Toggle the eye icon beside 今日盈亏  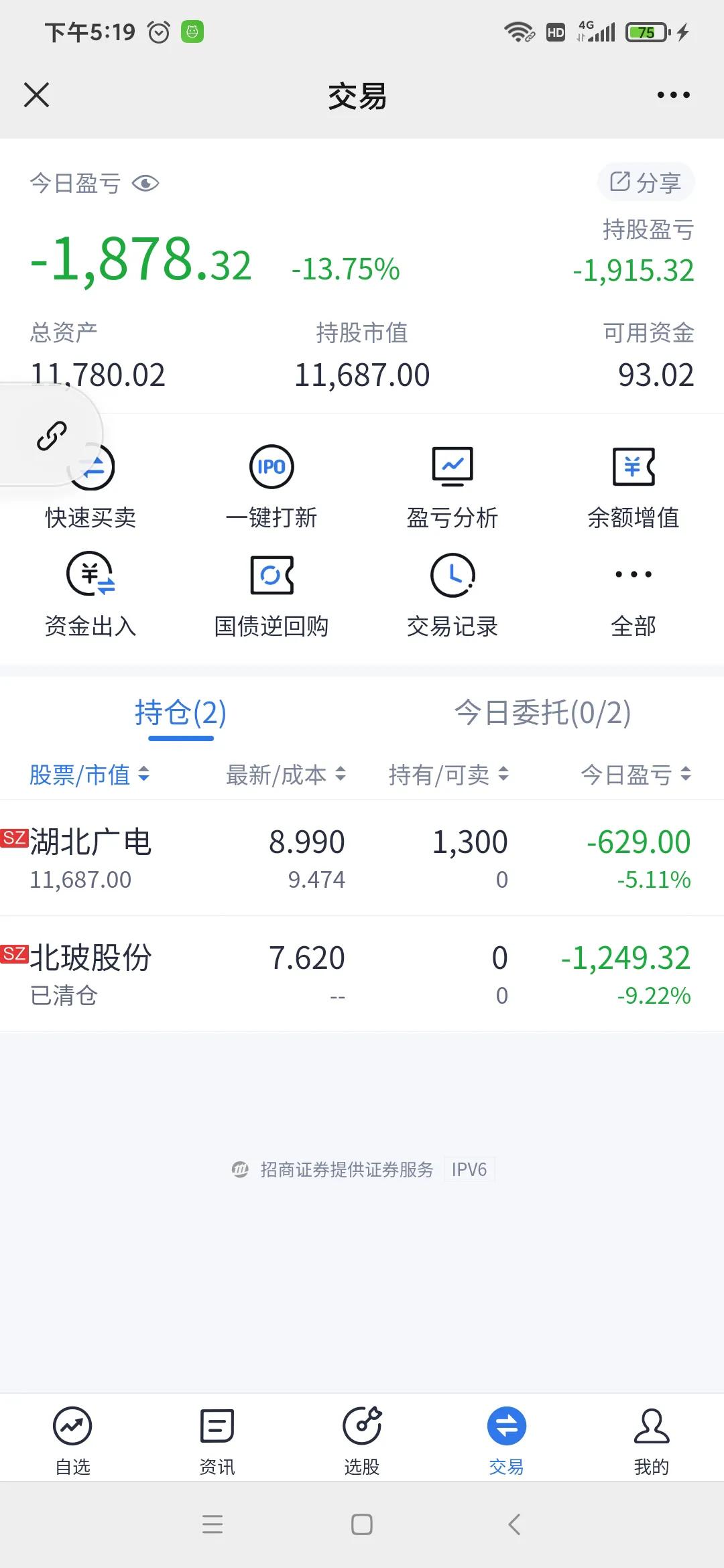click(145, 183)
